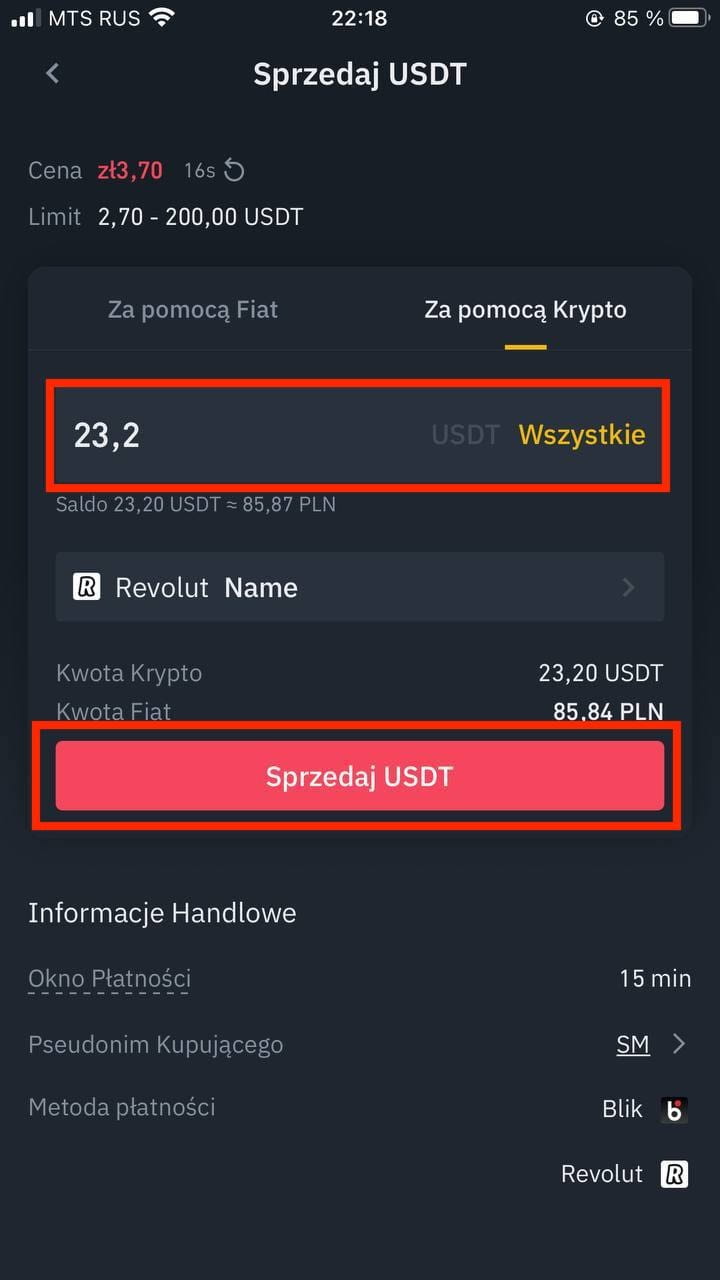Refresh the price with the reload icon

pos(234,170)
